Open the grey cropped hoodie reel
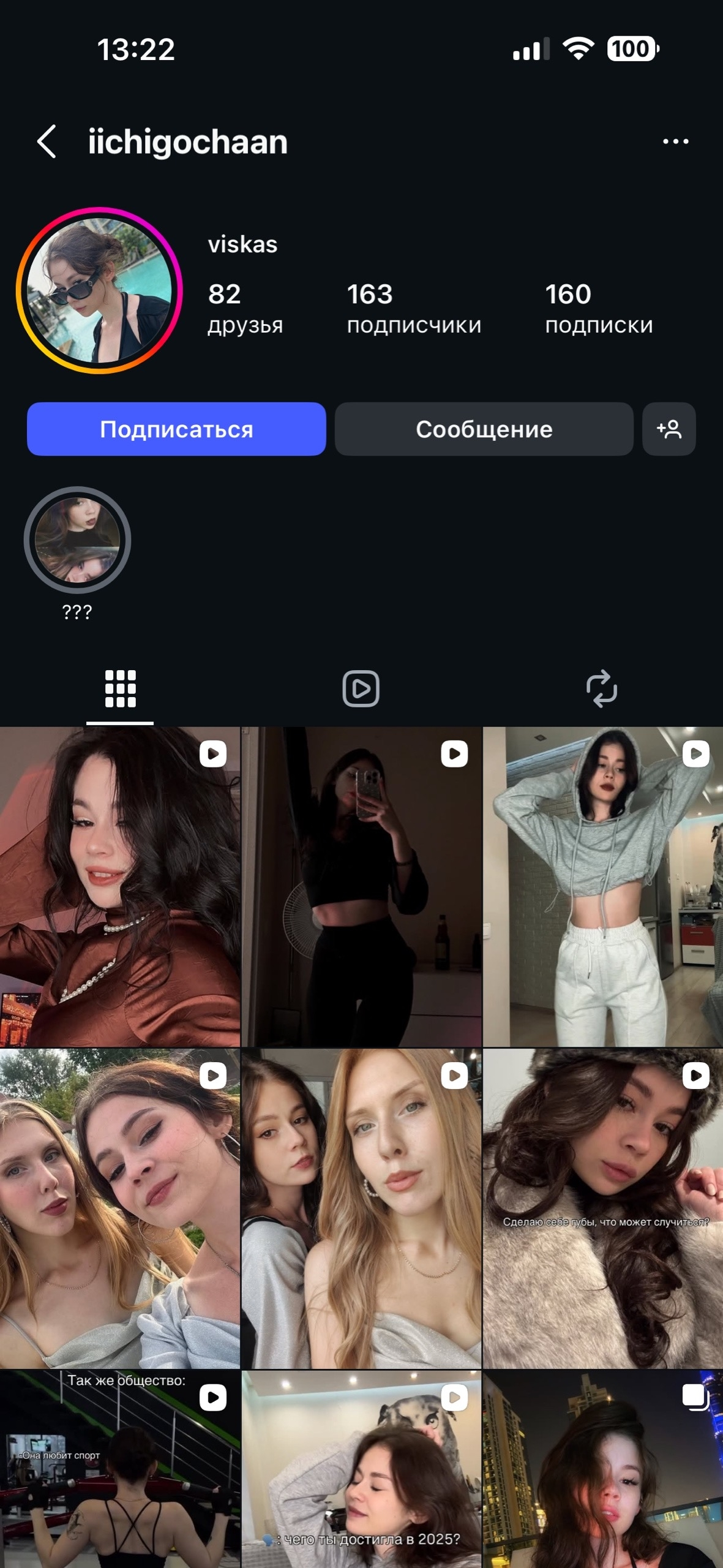Viewport: 723px width, 1568px height. (602, 887)
